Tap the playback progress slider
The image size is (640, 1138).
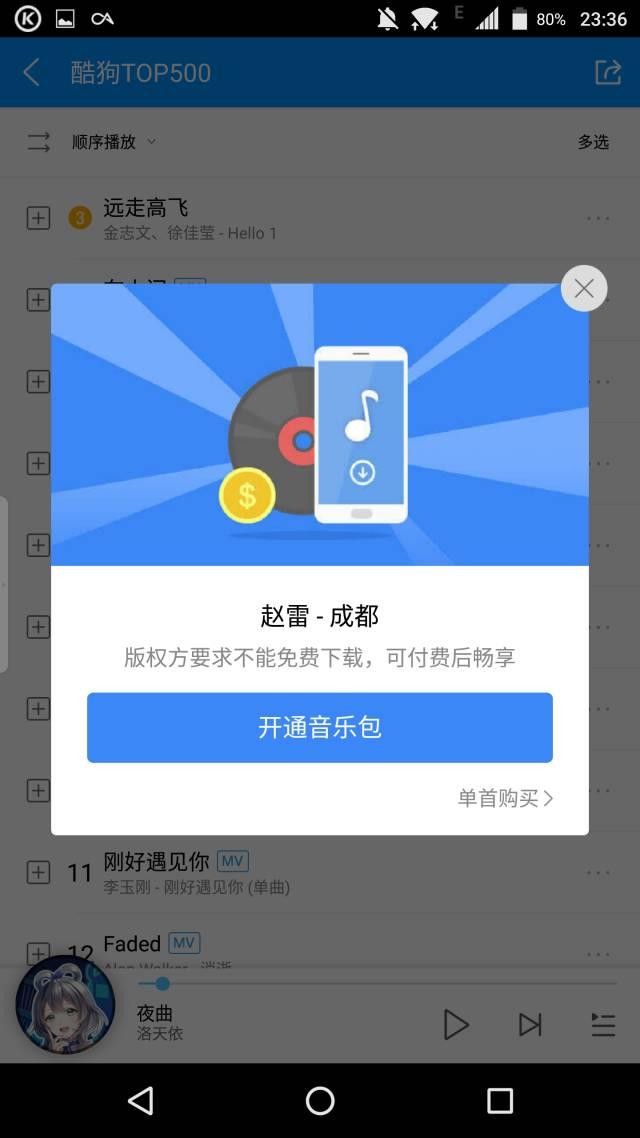click(x=377, y=983)
